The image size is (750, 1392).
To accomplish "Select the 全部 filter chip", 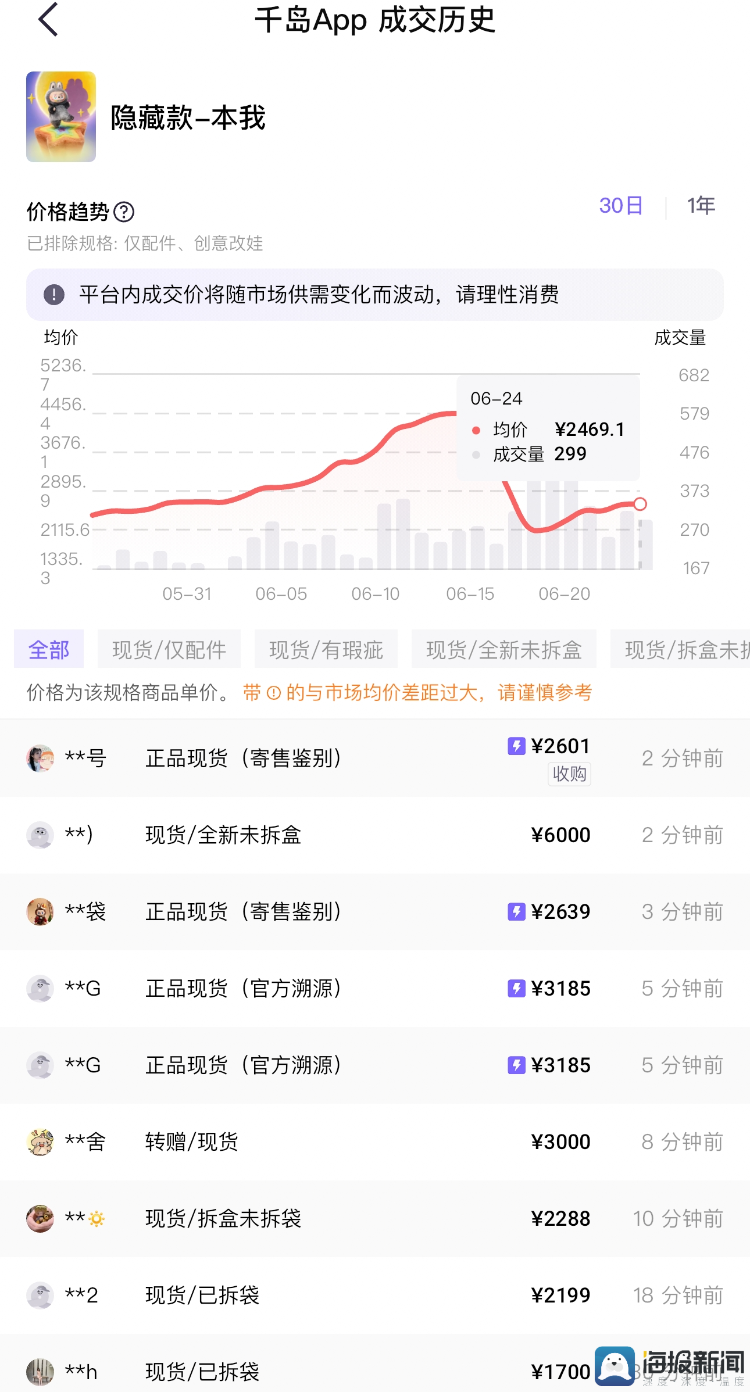I will (x=49, y=650).
